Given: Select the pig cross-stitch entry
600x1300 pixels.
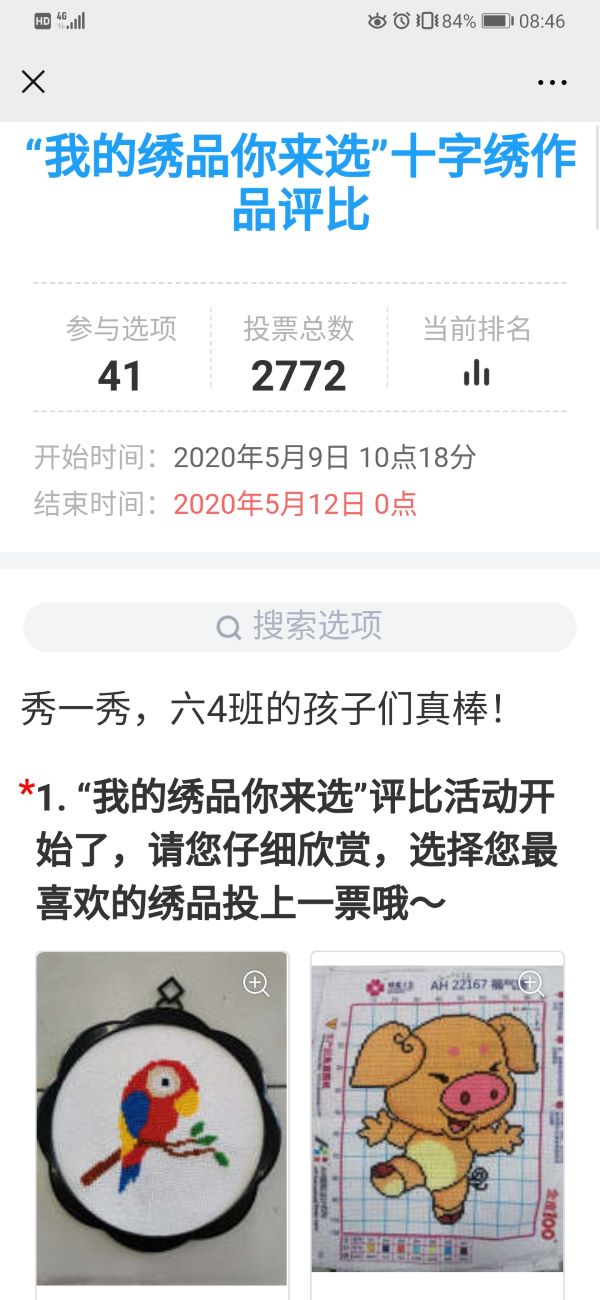Looking at the screenshot, I should click(x=437, y=1120).
